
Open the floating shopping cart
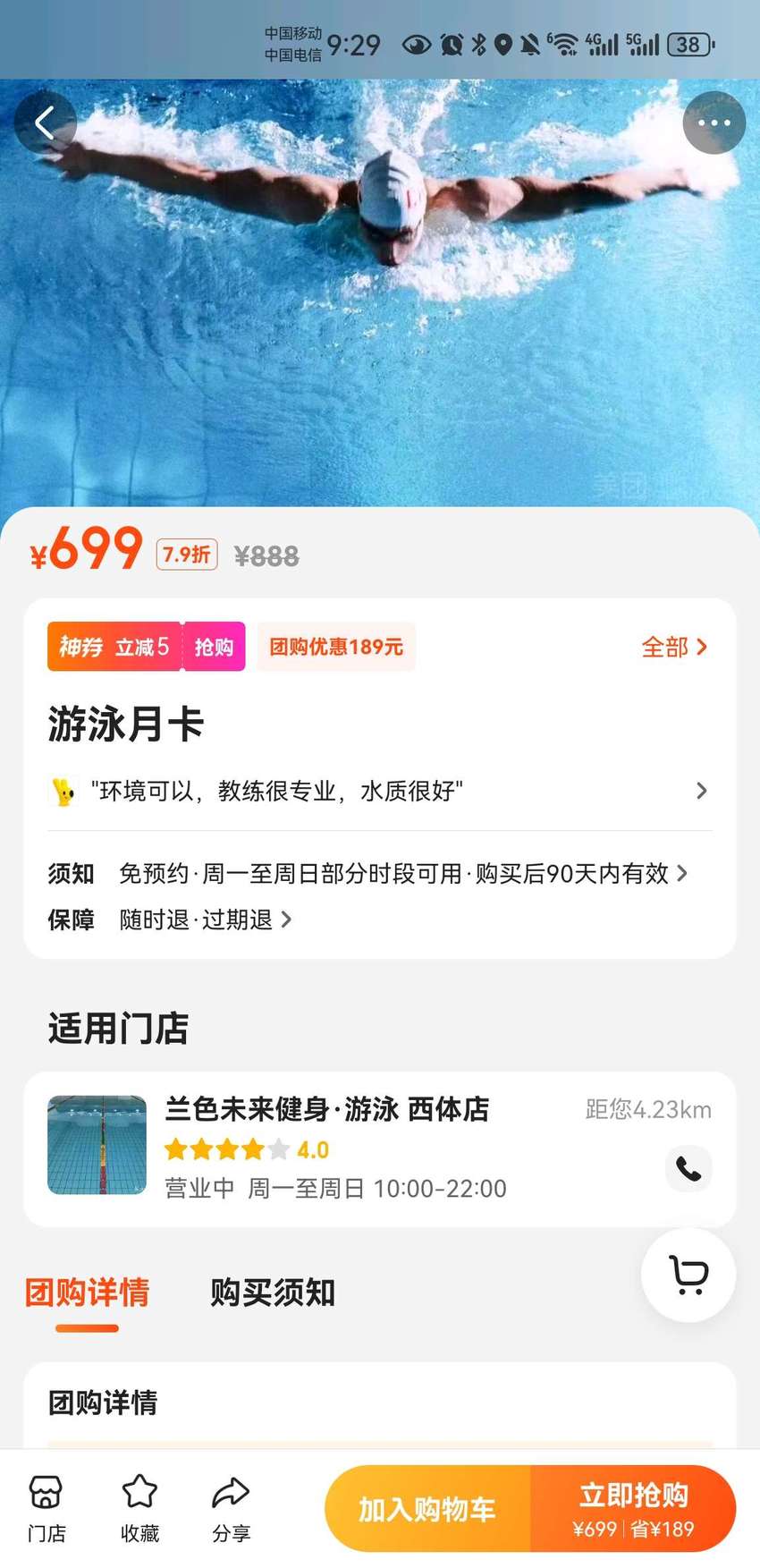[x=688, y=1276]
